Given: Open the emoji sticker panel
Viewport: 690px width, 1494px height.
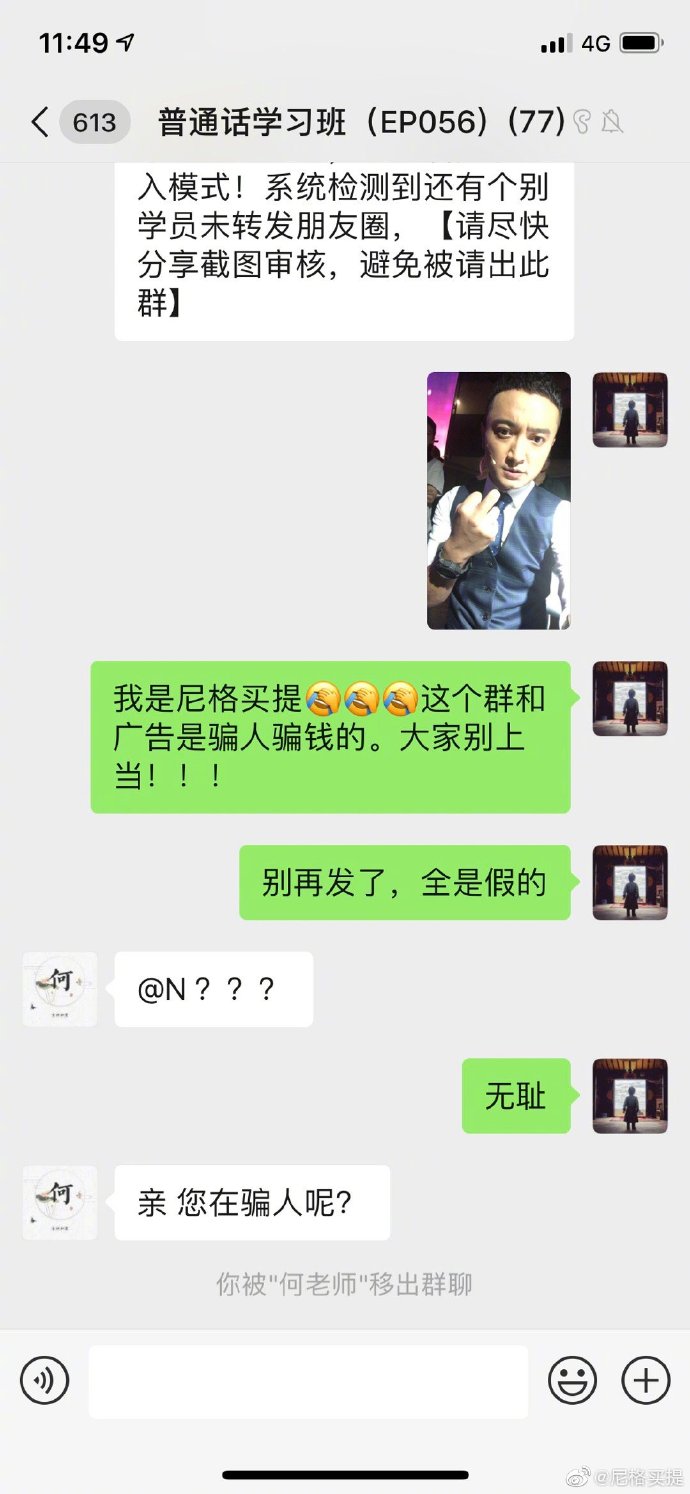Looking at the screenshot, I should coord(572,1381).
